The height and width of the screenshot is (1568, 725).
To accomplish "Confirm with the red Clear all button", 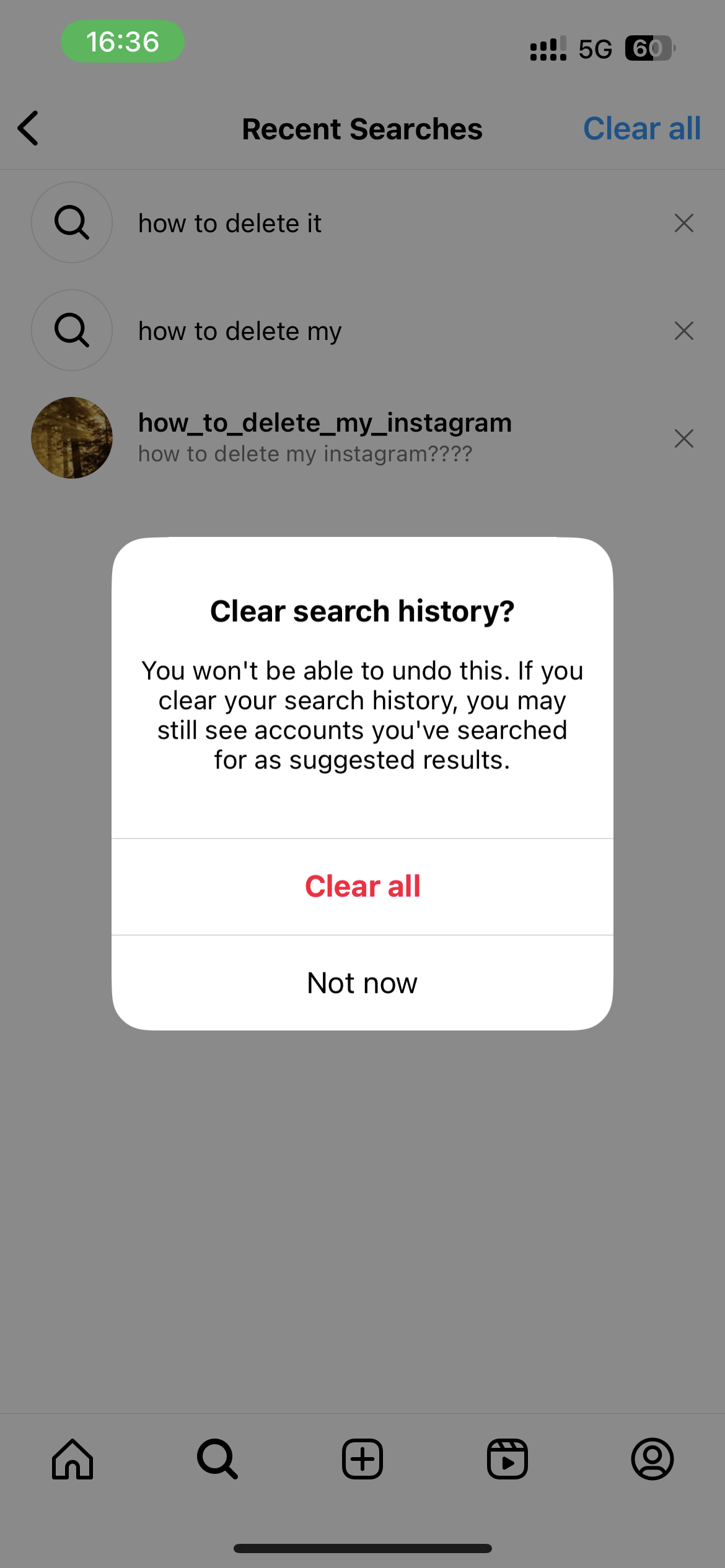I will pyautogui.click(x=362, y=886).
